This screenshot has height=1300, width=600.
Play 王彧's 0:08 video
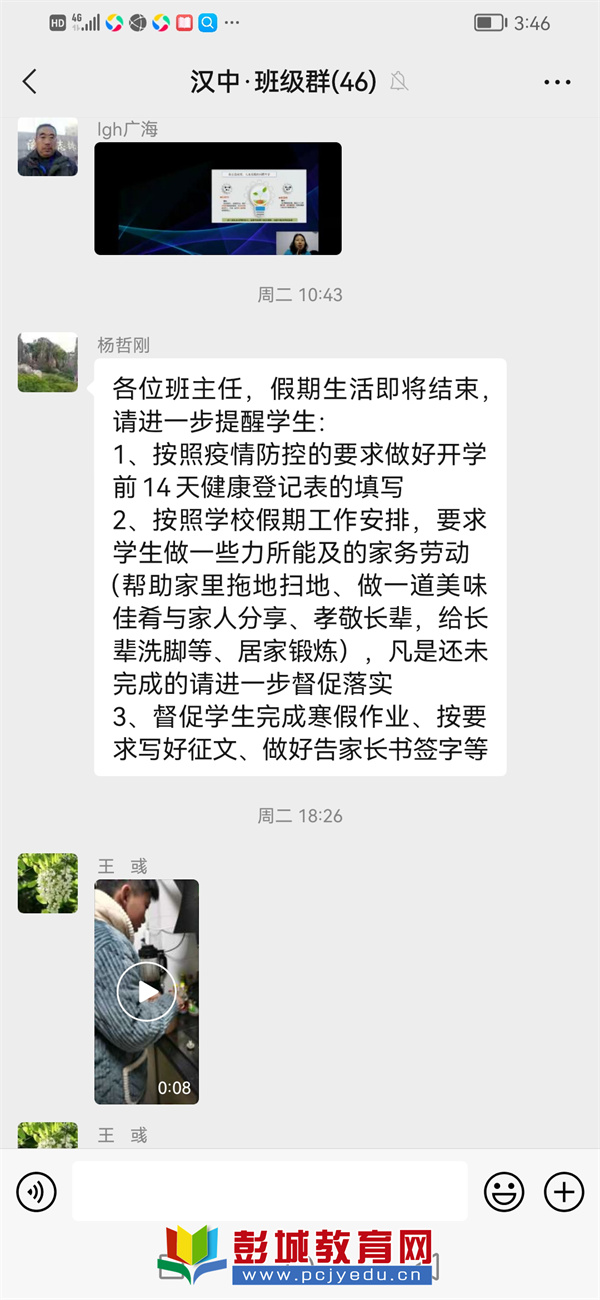click(146, 992)
